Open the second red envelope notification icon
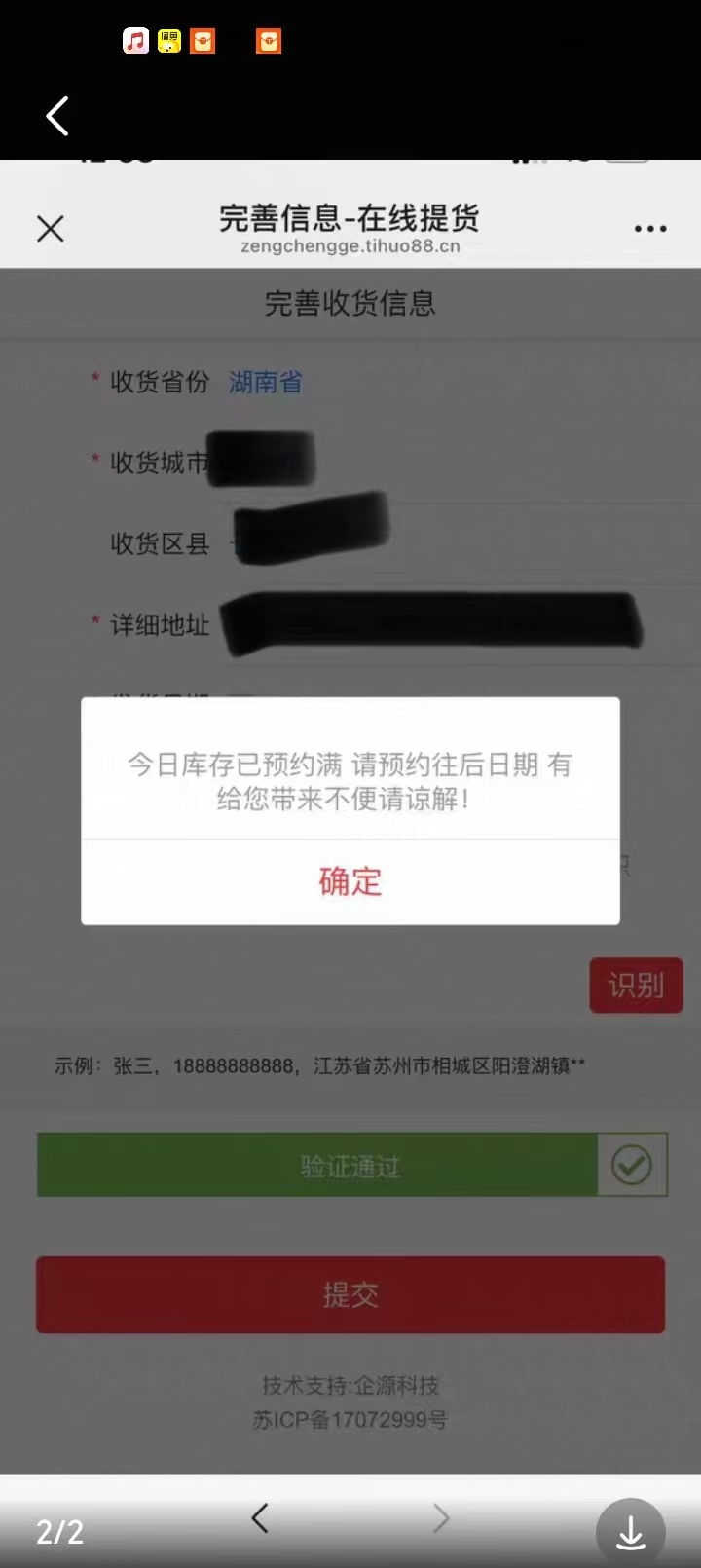 [268, 41]
